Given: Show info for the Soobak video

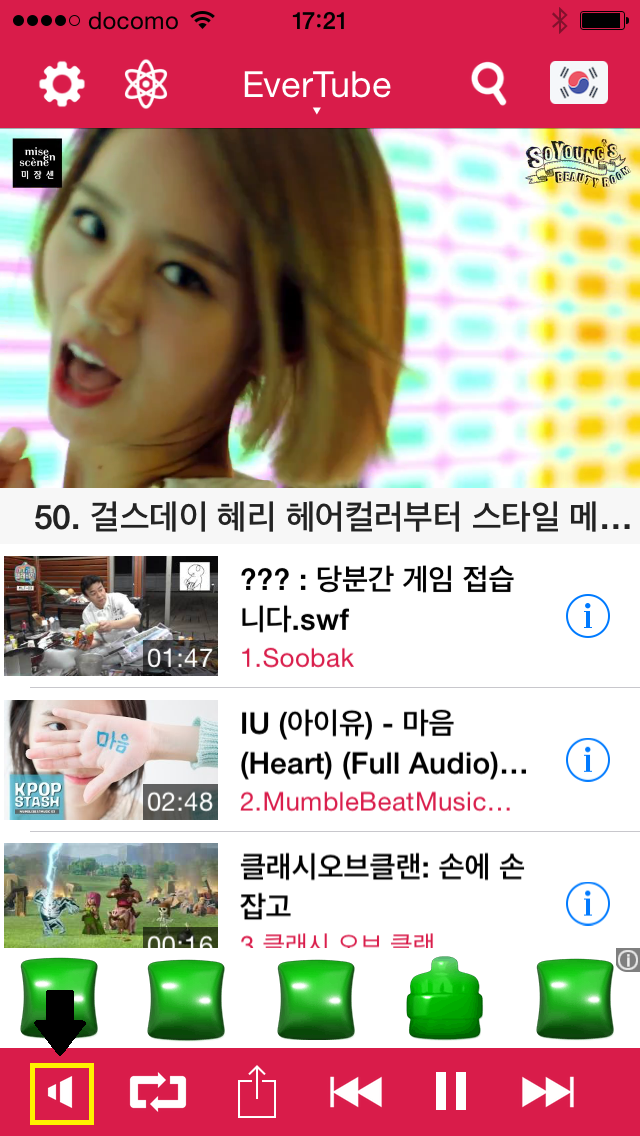Looking at the screenshot, I should pos(588,617).
